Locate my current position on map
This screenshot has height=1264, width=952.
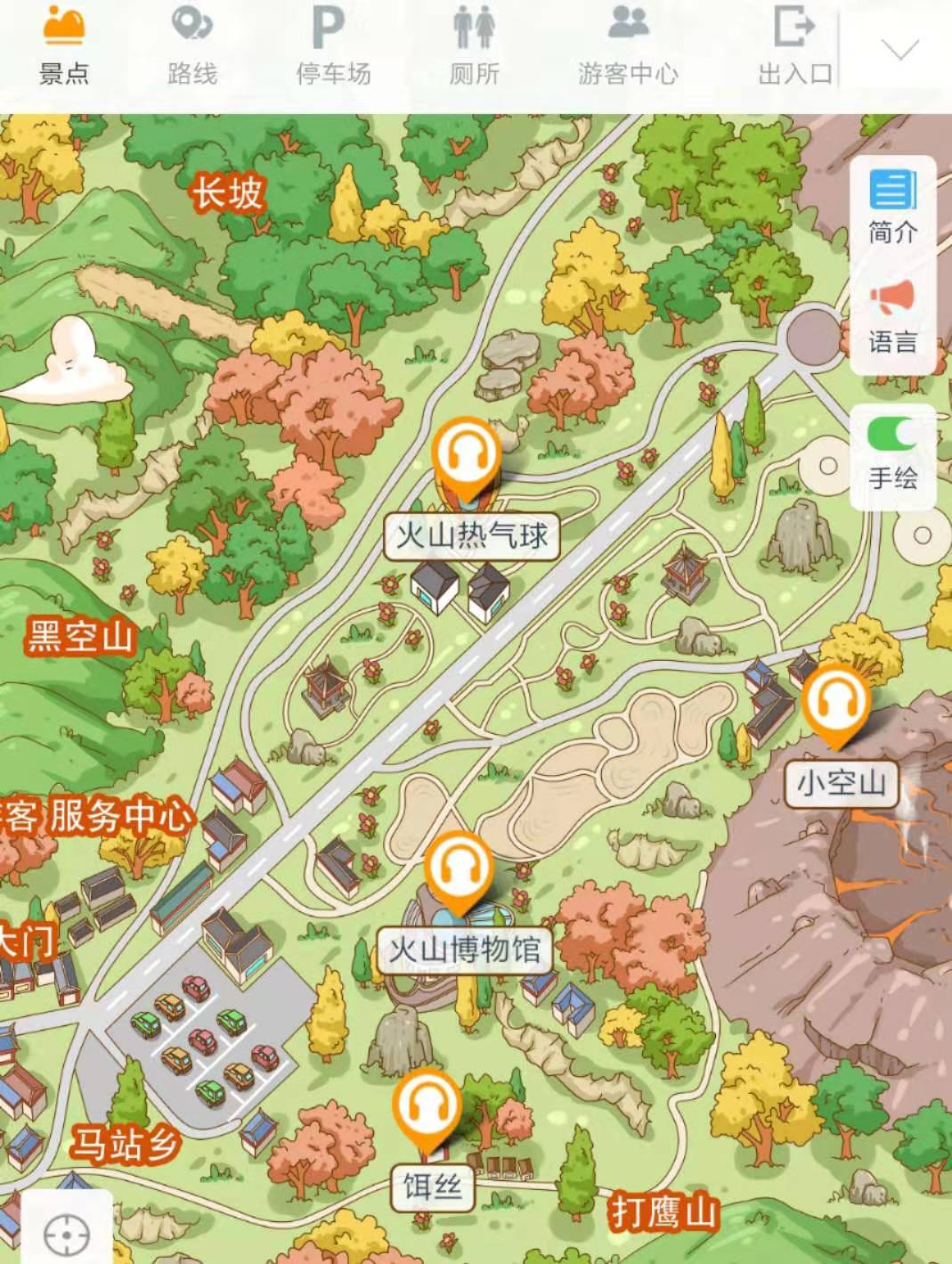click(x=66, y=1234)
